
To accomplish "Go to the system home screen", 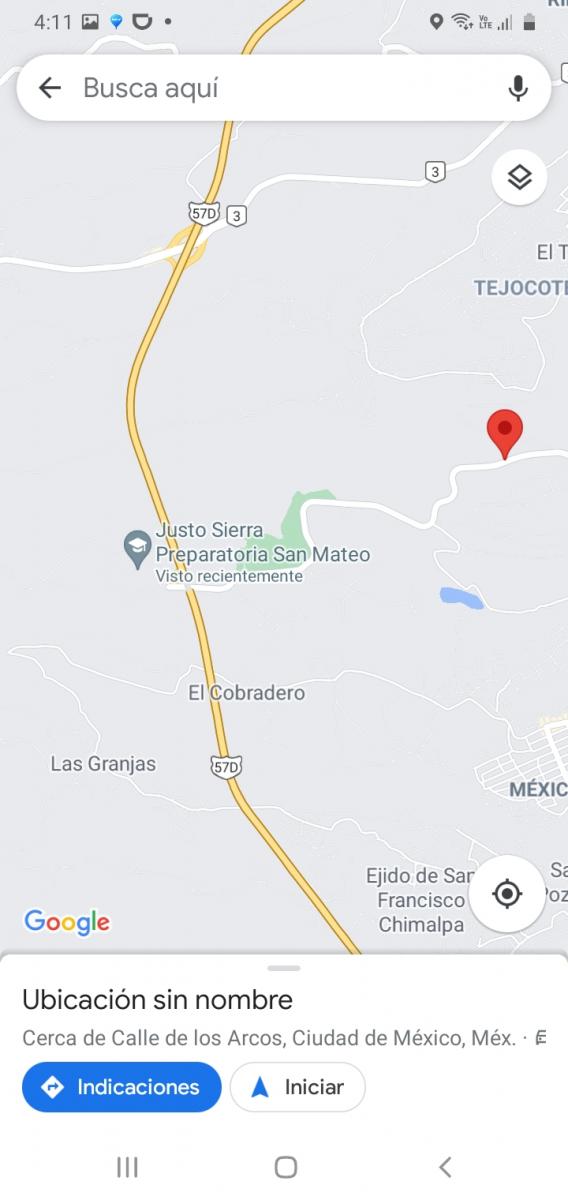I will pyautogui.click(x=285, y=1167).
